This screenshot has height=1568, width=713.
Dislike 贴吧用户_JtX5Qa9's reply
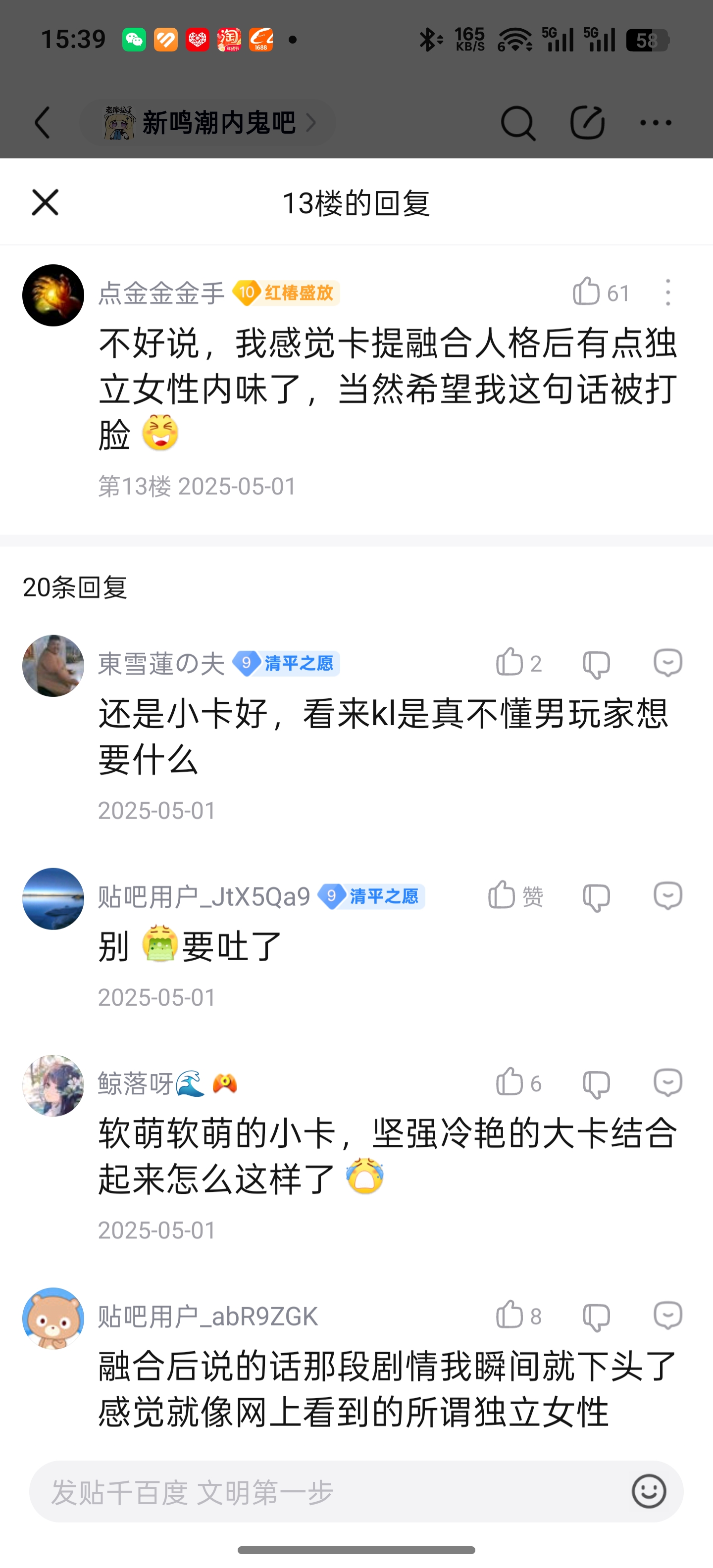coord(596,897)
